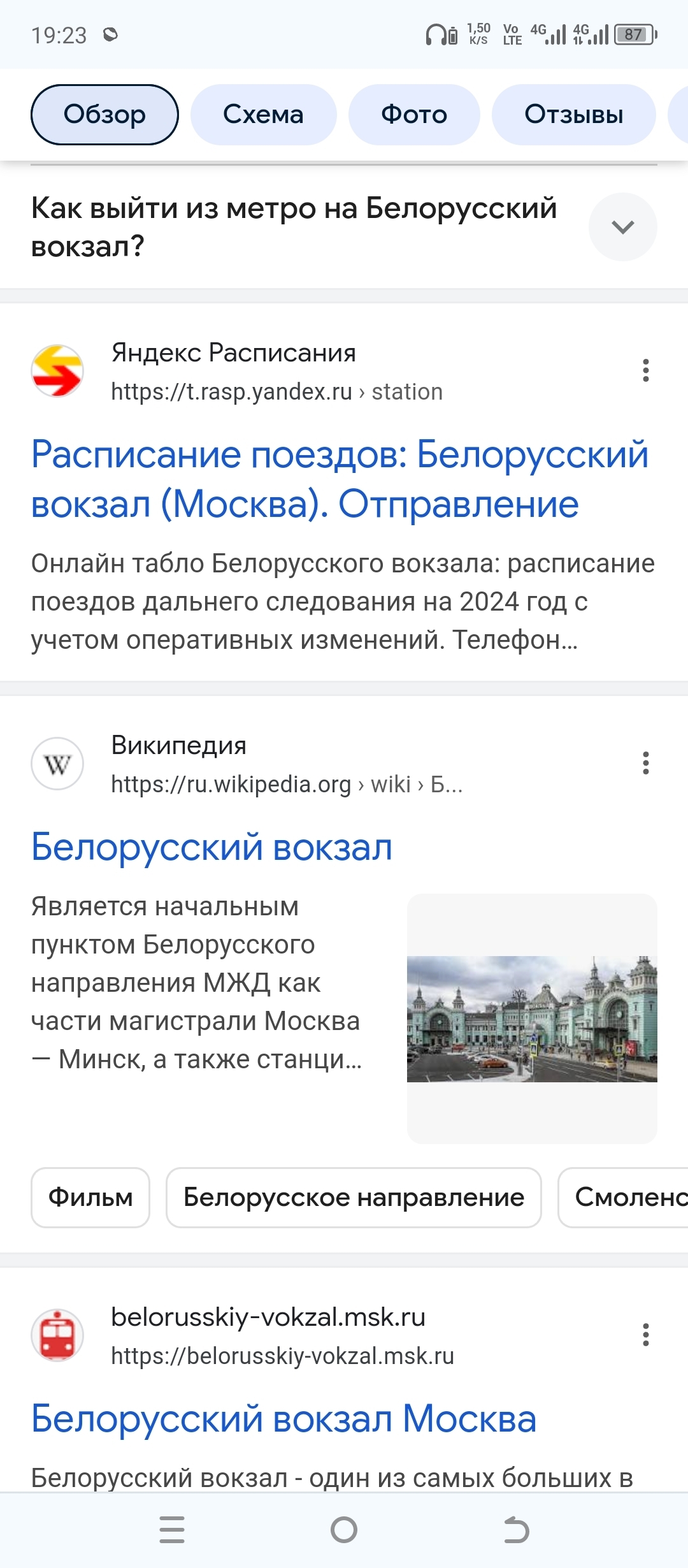Open options for the Википедия result
The height and width of the screenshot is (1568, 688).
pos(645,763)
